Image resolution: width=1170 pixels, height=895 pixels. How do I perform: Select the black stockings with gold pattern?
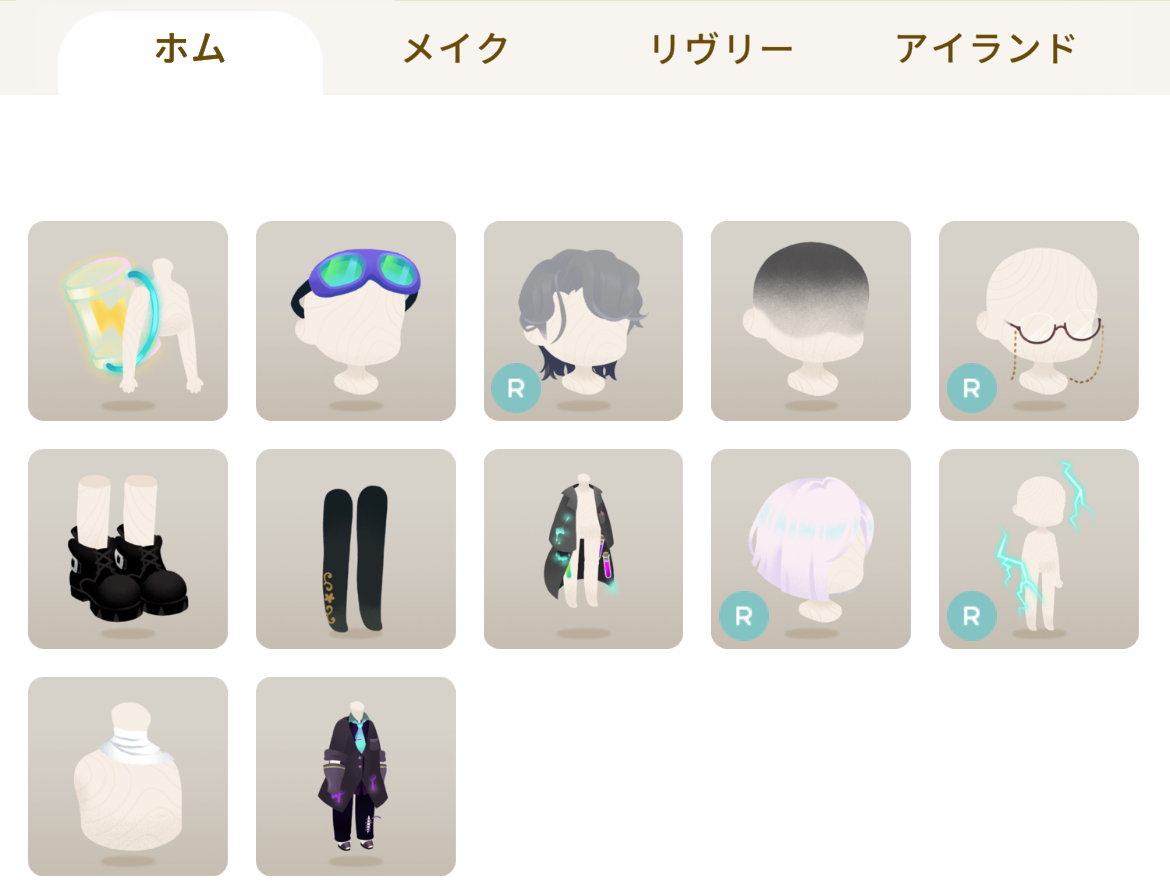[x=356, y=549]
